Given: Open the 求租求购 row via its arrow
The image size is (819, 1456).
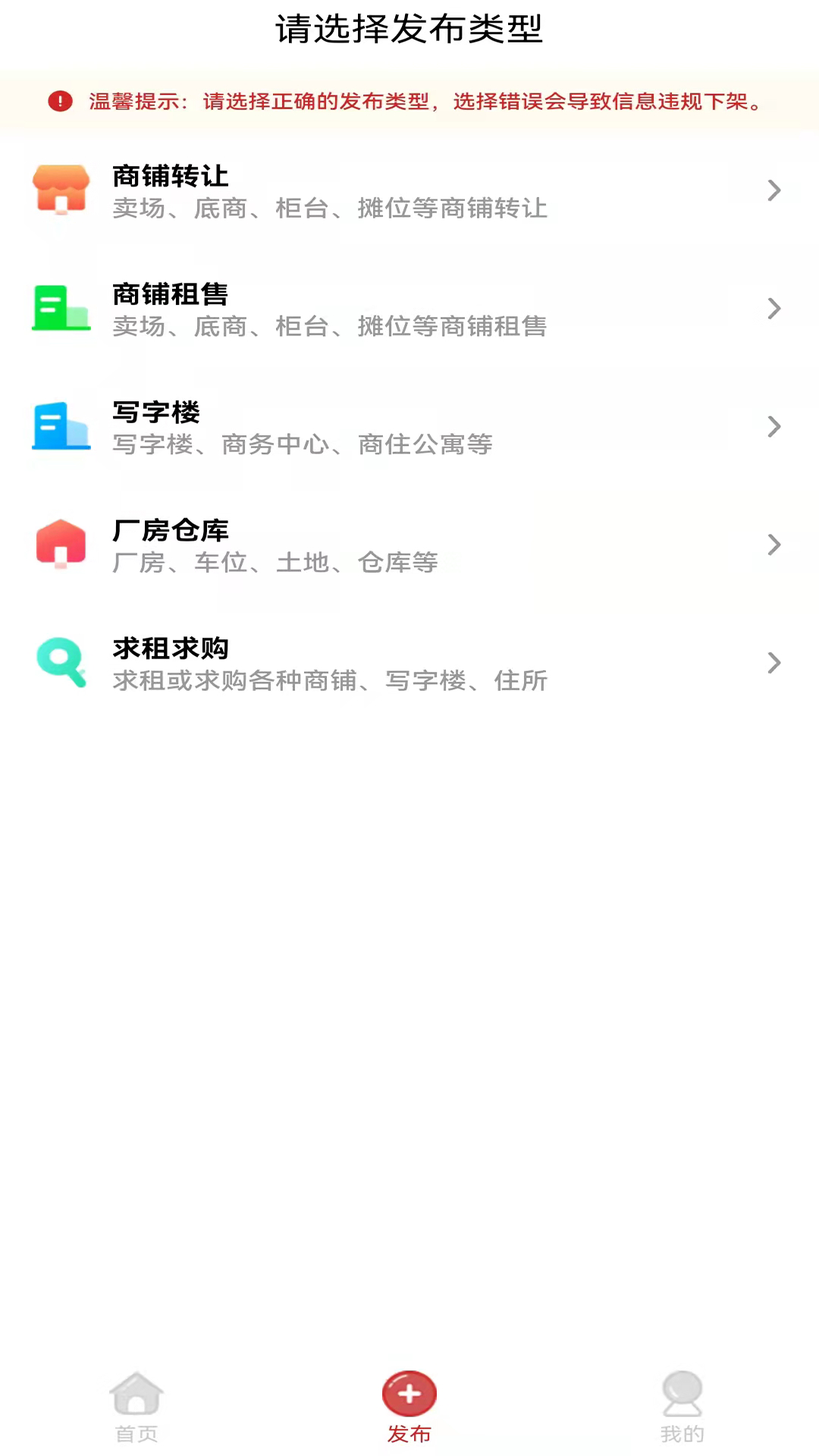Looking at the screenshot, I should 774,662.
